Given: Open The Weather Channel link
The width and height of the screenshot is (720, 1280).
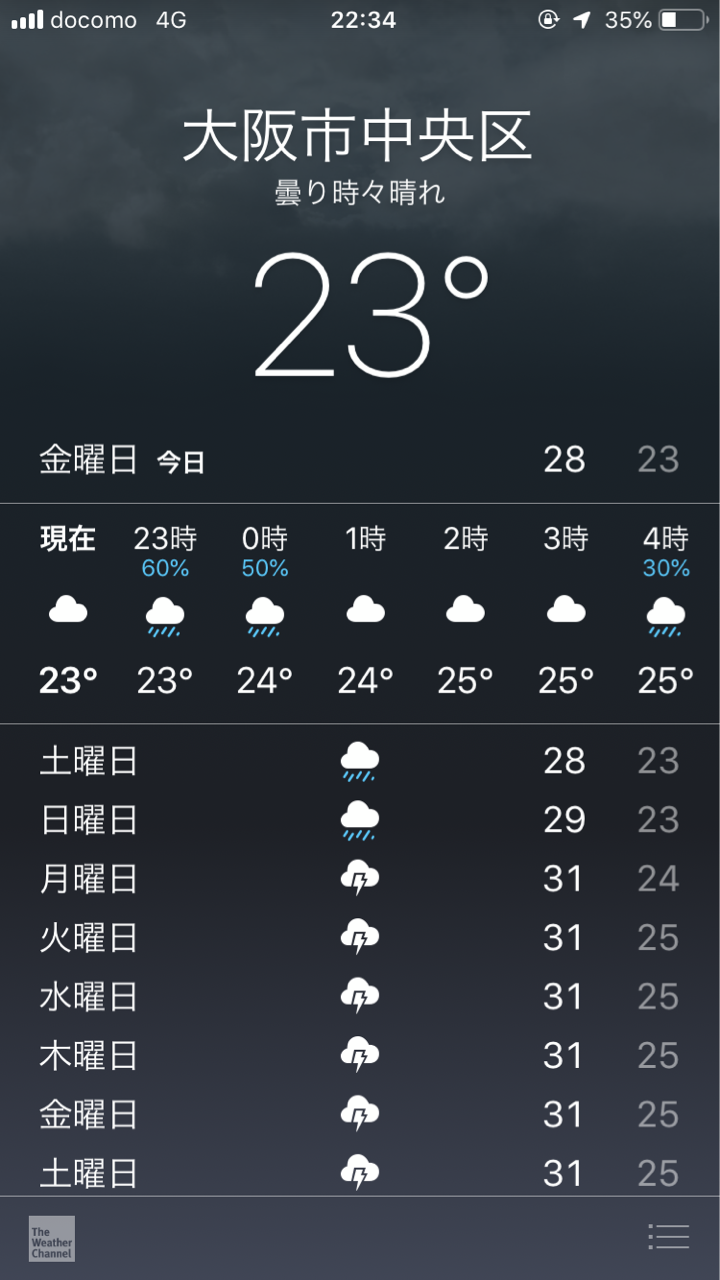Looking at the screenshot, I should tap(52, 1238).
